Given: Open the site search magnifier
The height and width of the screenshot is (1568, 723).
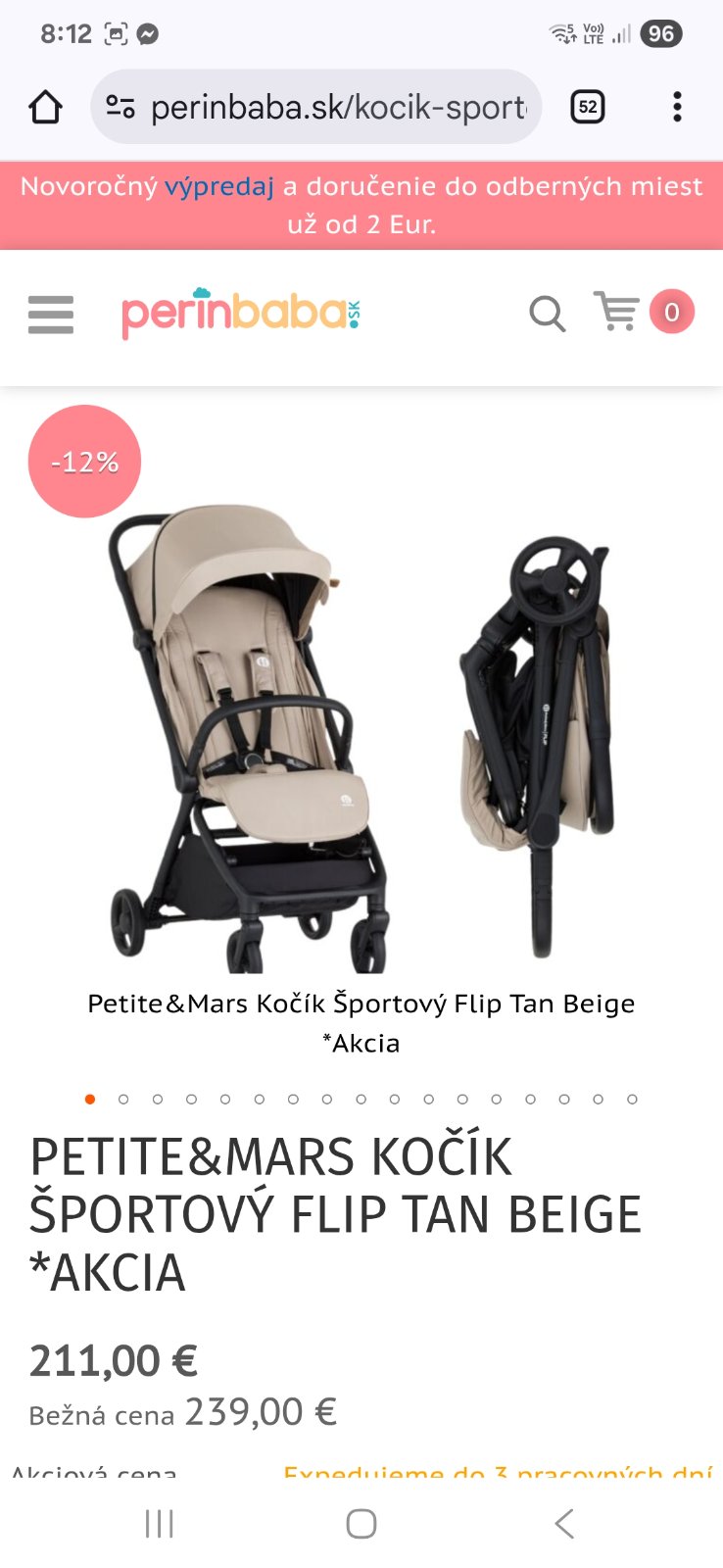Looking at the screenshot, I should pos(547,314).
